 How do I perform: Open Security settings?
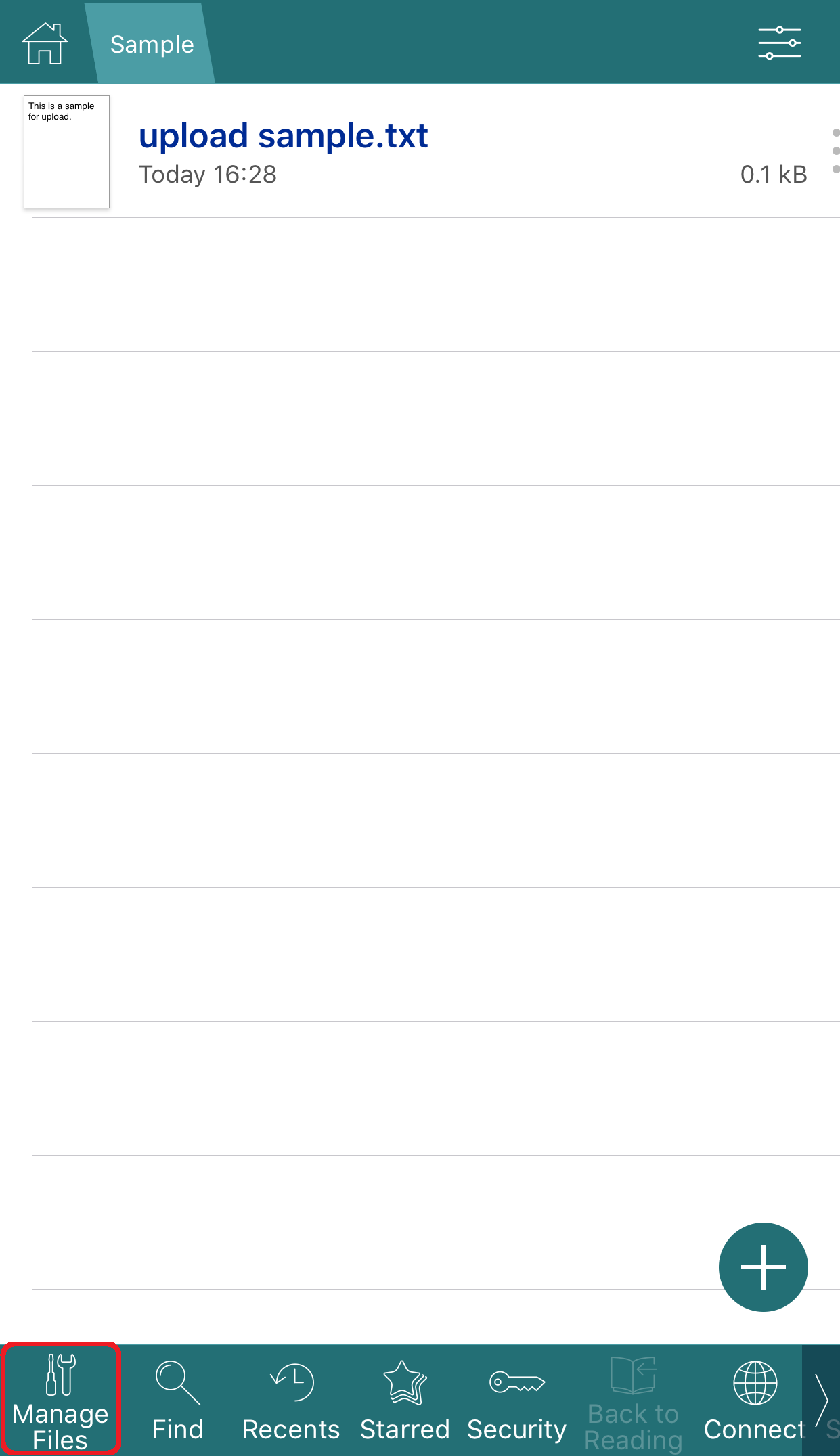pyautogui.click(x=516, y=1399)
